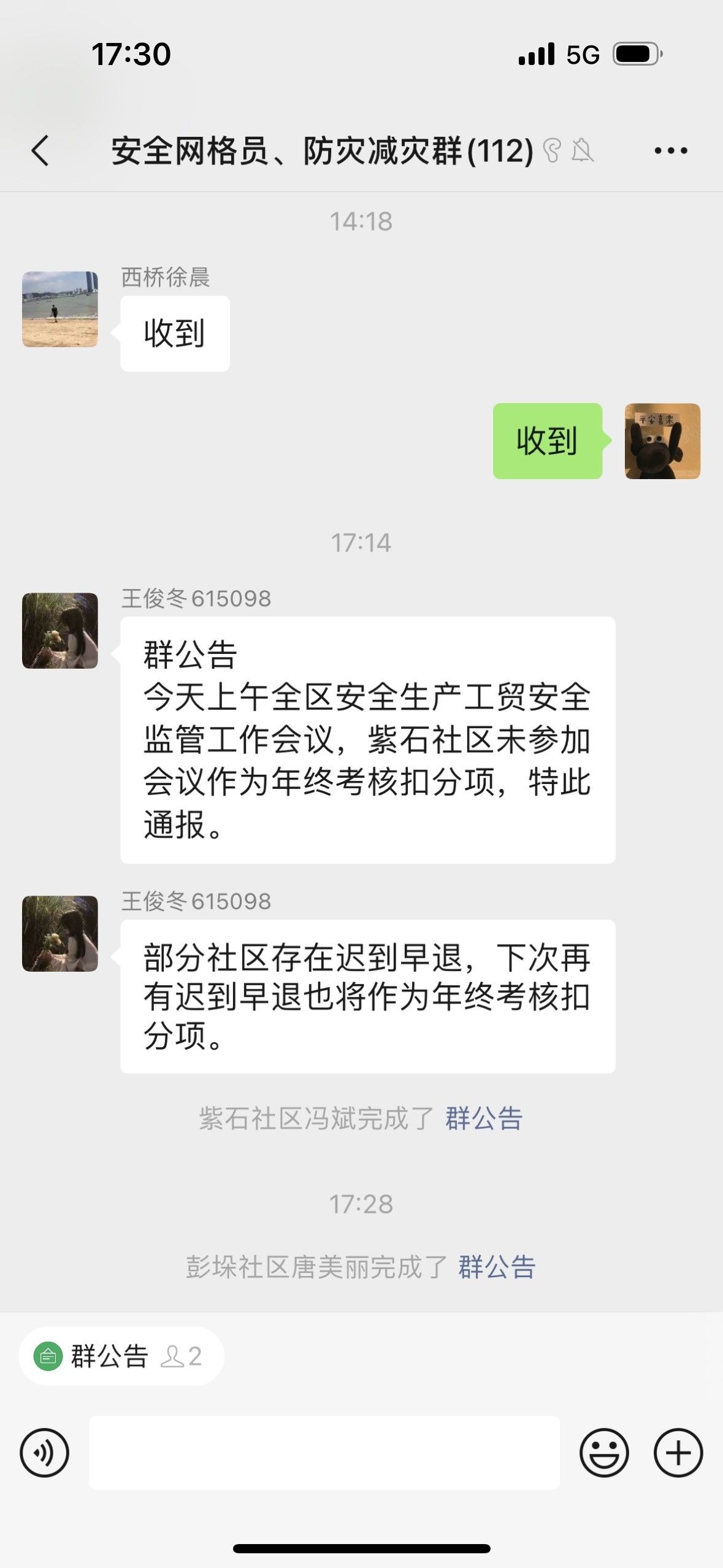723x1568 pixels.
Task: Open the 群公告 announcement message bubble
Action: coord(367,739)
